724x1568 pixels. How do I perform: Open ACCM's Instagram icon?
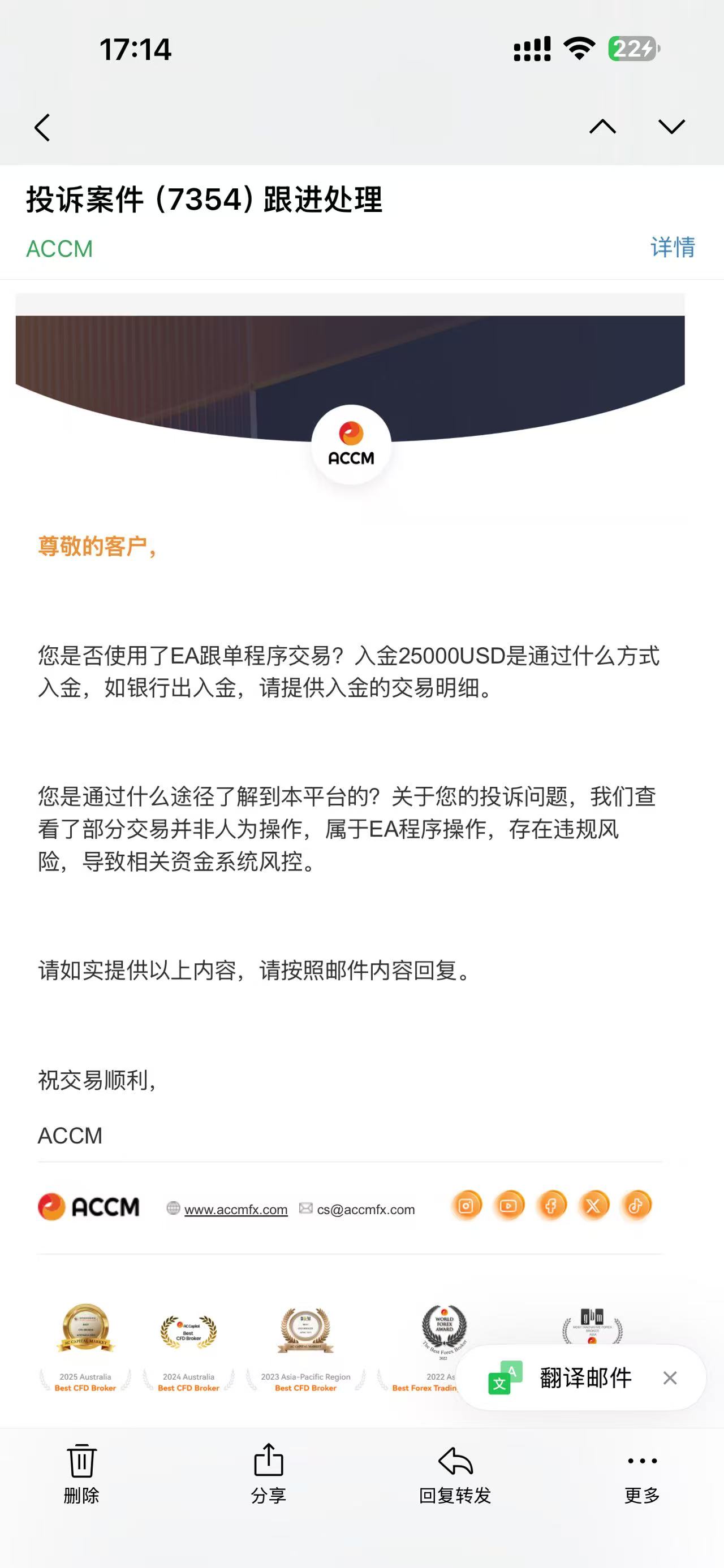point(467,1205)
